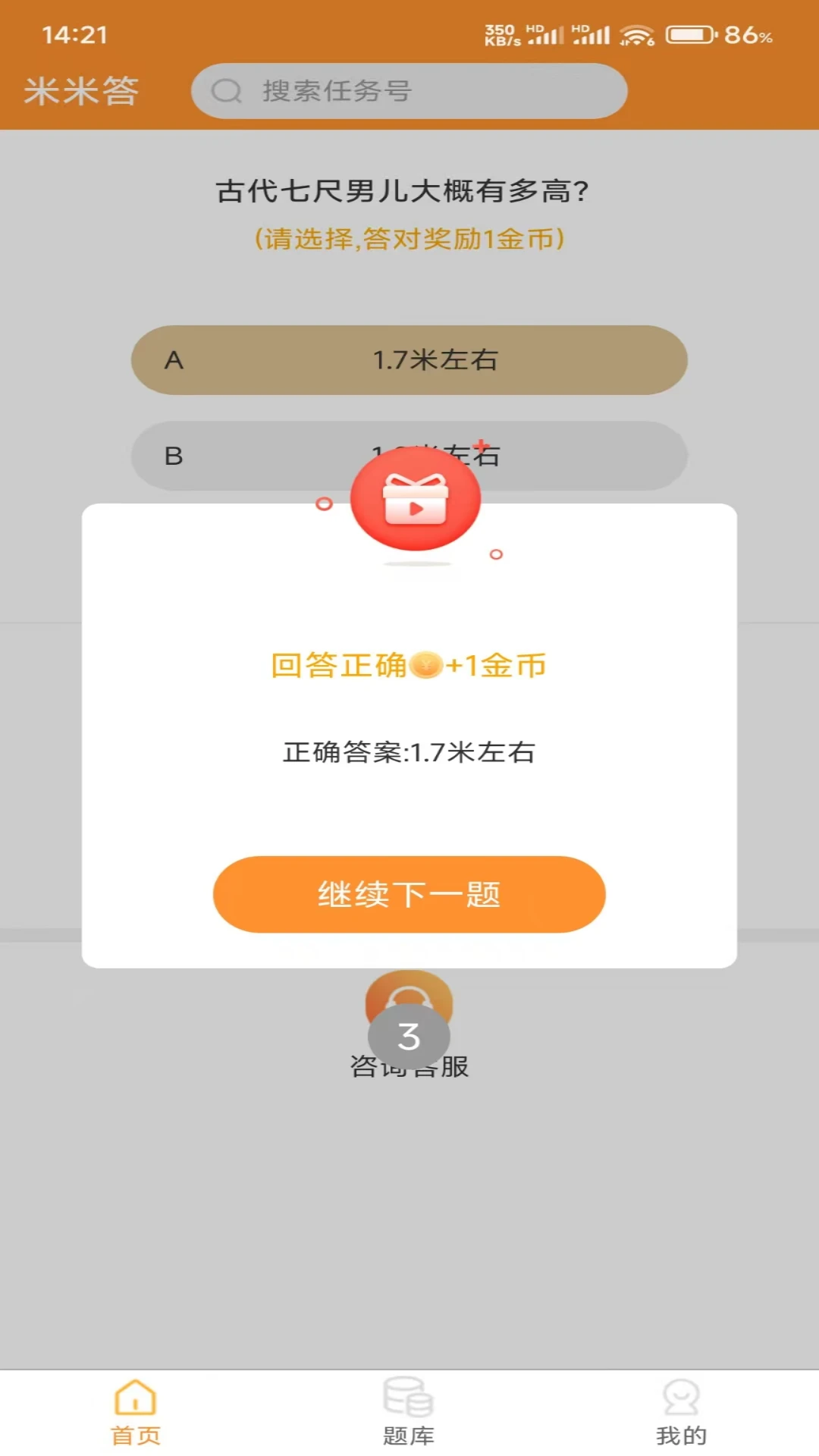The height and width of the screenshot is (1456, 819).
Task: Select answer option A, 1.7米左右
Action: click(x=409, y=360)
